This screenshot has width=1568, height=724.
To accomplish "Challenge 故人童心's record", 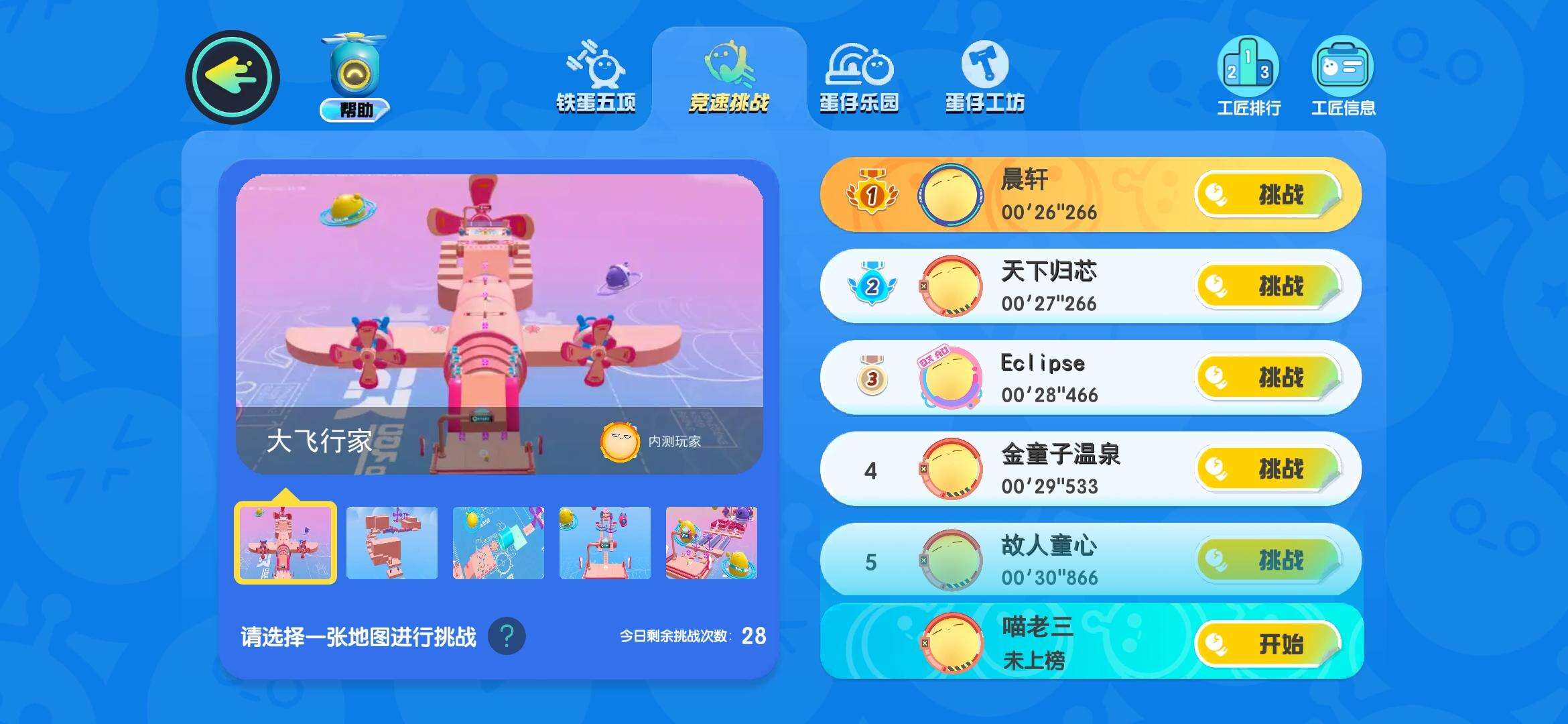I will click(1268, 560).
